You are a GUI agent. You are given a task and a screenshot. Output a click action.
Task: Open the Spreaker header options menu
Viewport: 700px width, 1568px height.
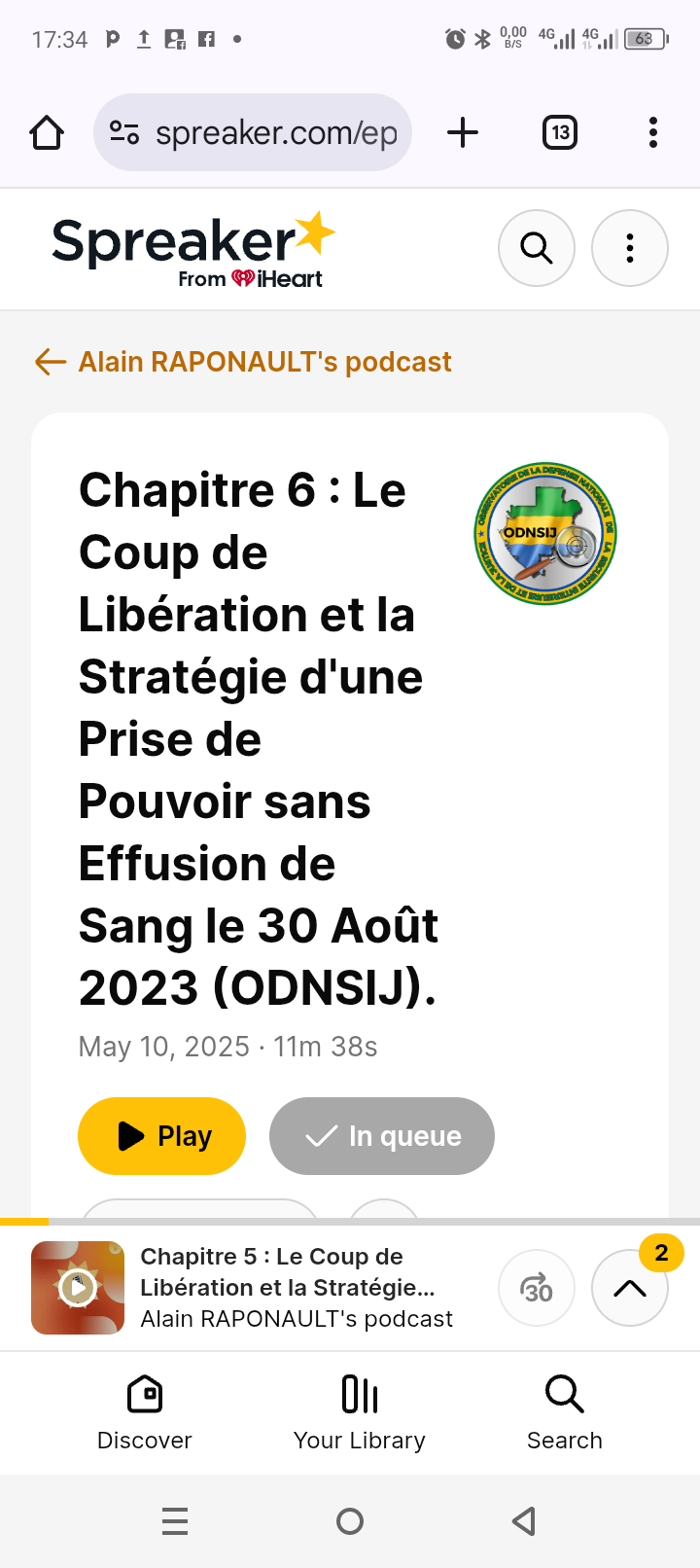coord(630,248)
